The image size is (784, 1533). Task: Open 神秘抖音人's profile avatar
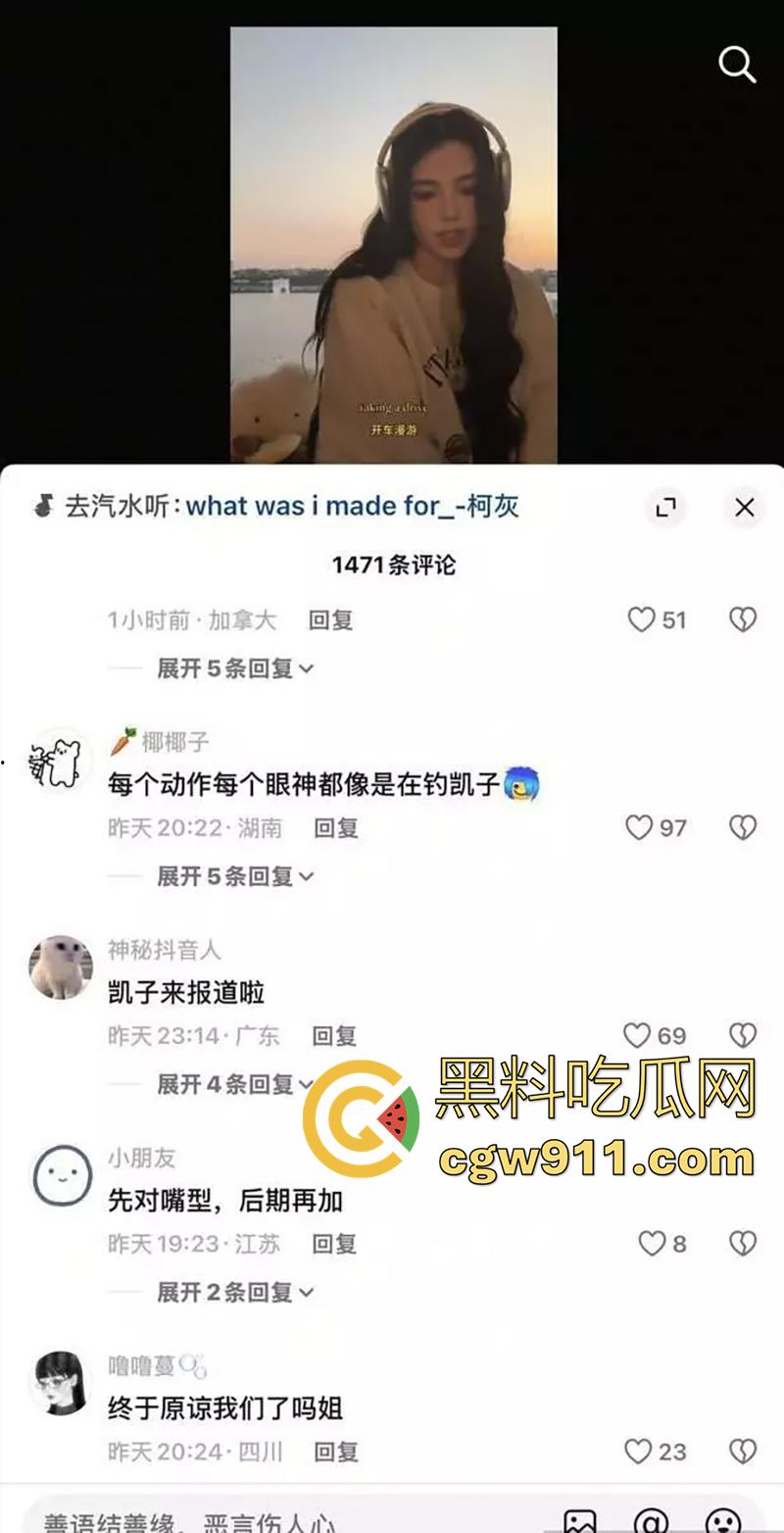[61, 967]
